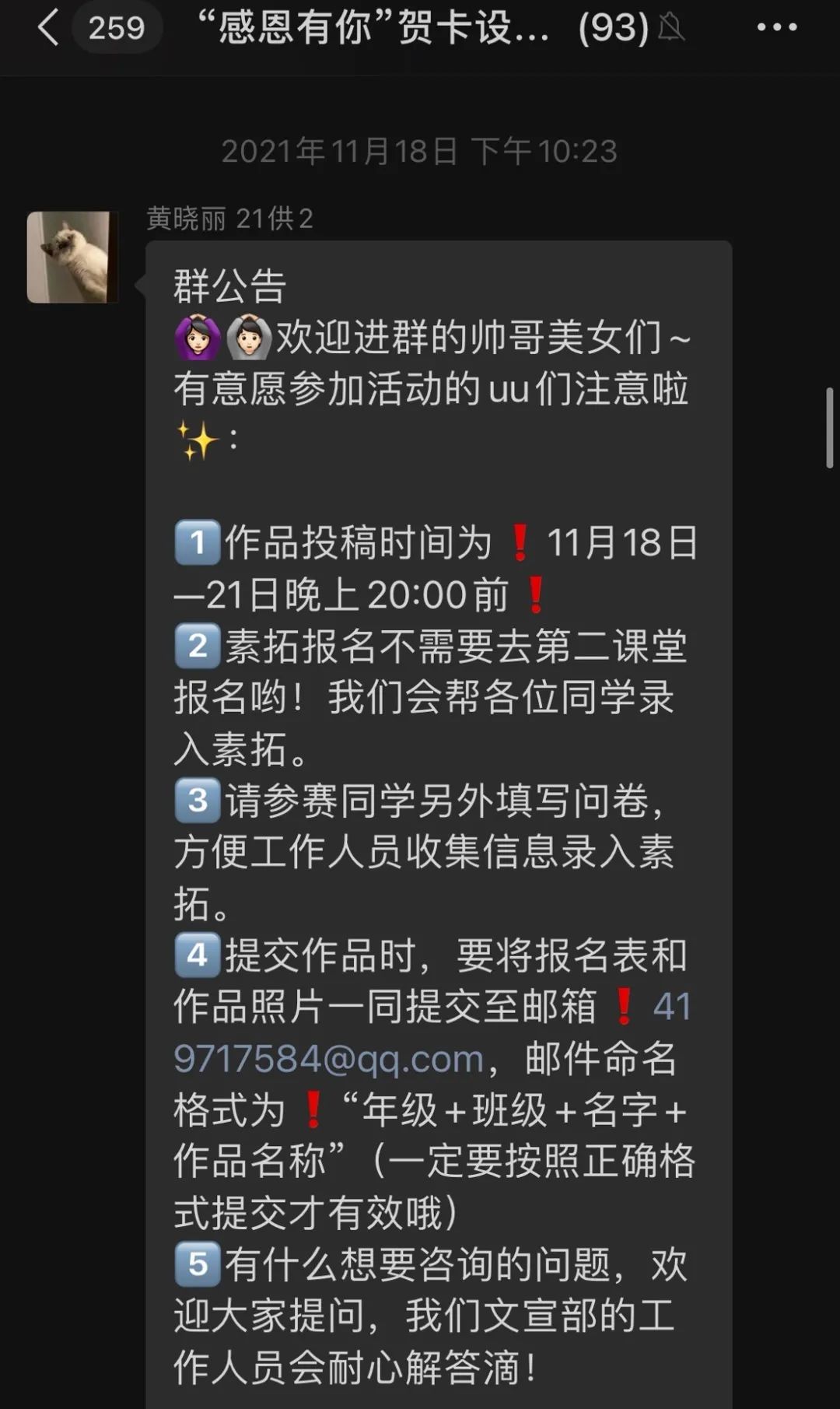Open the group chat overflow menu
Screen dimensions: 840x1409
(776, 28)
